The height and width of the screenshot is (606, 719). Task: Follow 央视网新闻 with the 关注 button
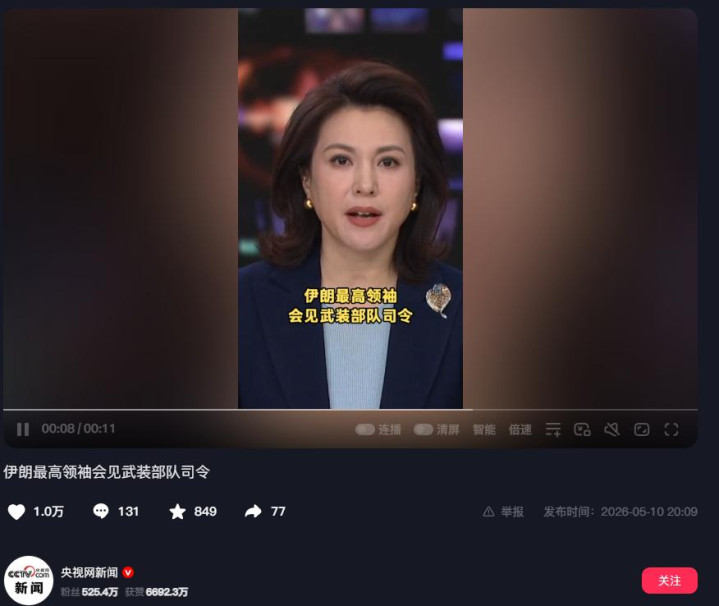pyautogui.click(x=669, y=581)
